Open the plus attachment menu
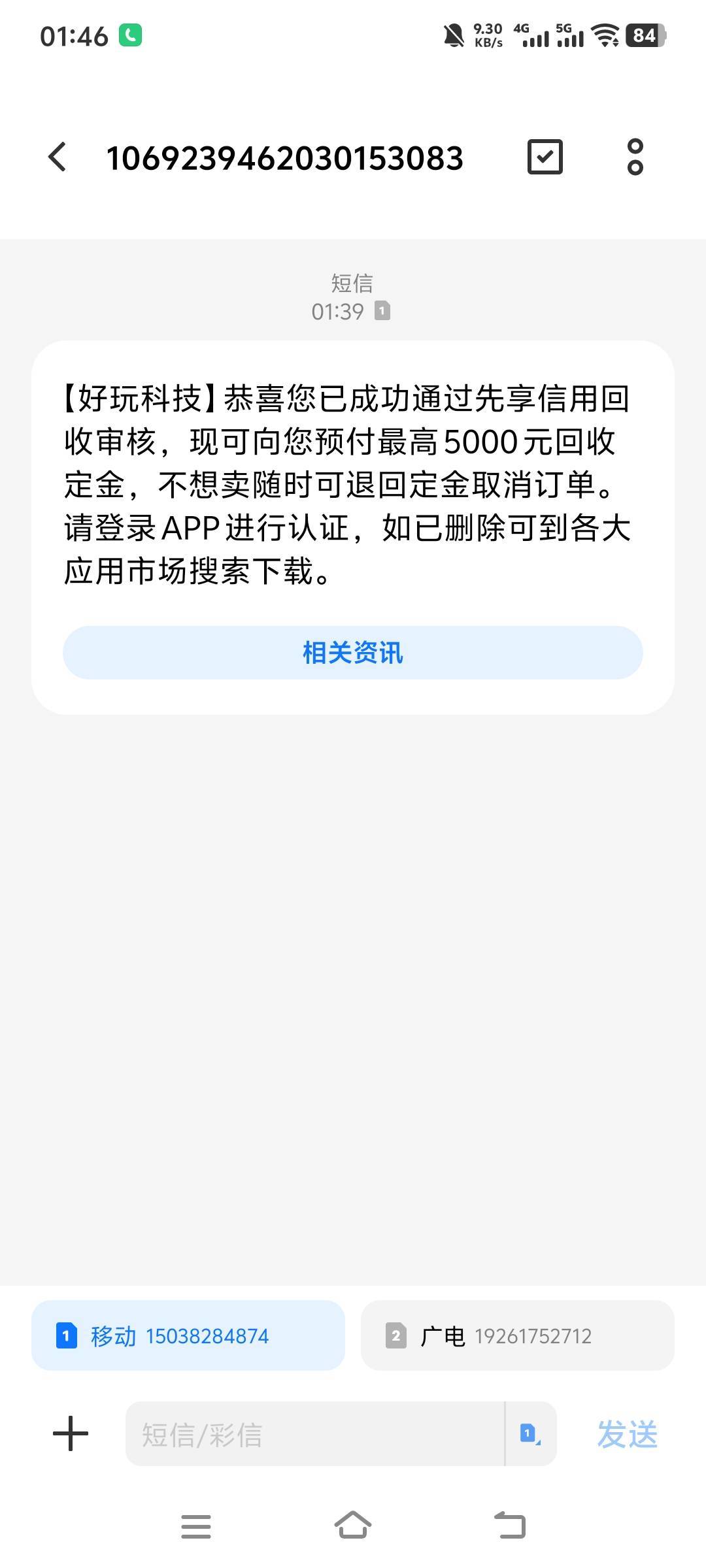This screenshot has width=706, height=1568. click(71, 1434)
